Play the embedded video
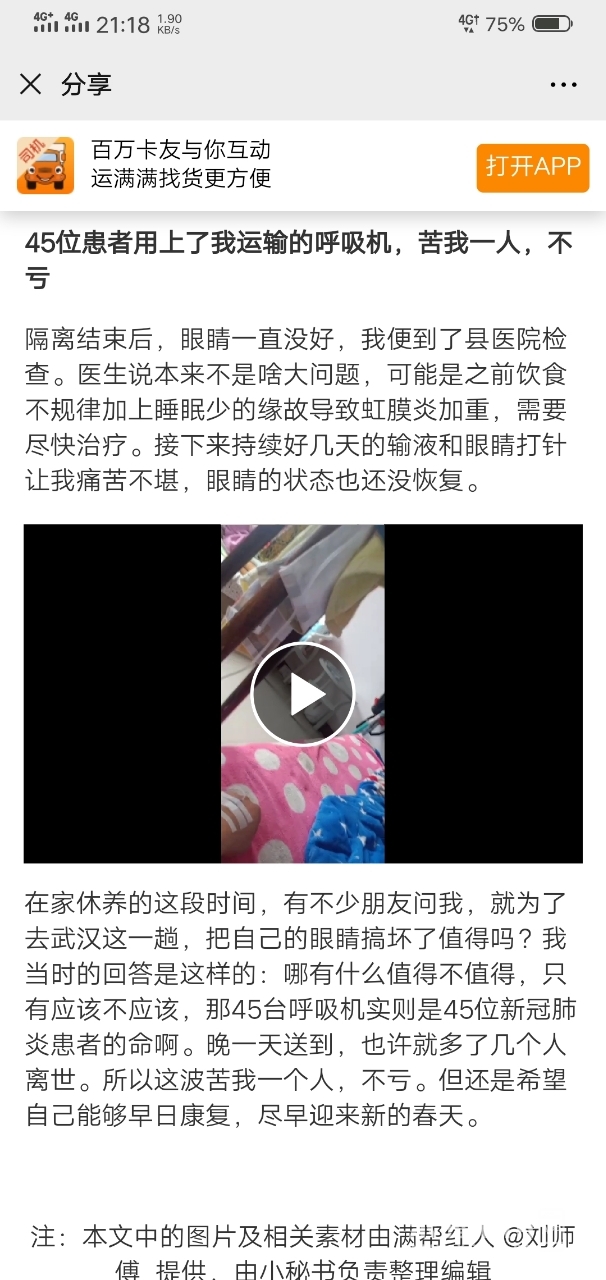 point(303,694)
